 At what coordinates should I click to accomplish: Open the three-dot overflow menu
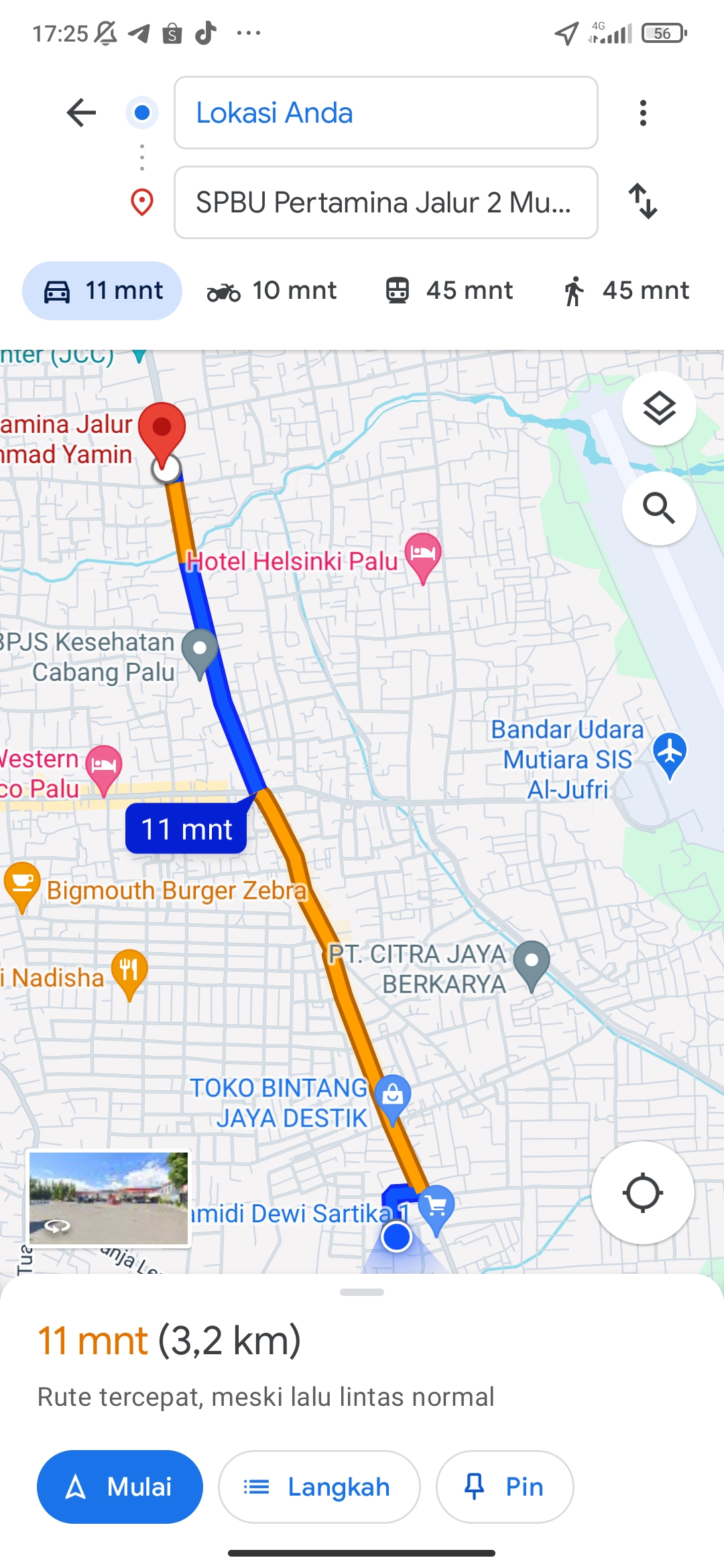[x=643, y=113]
